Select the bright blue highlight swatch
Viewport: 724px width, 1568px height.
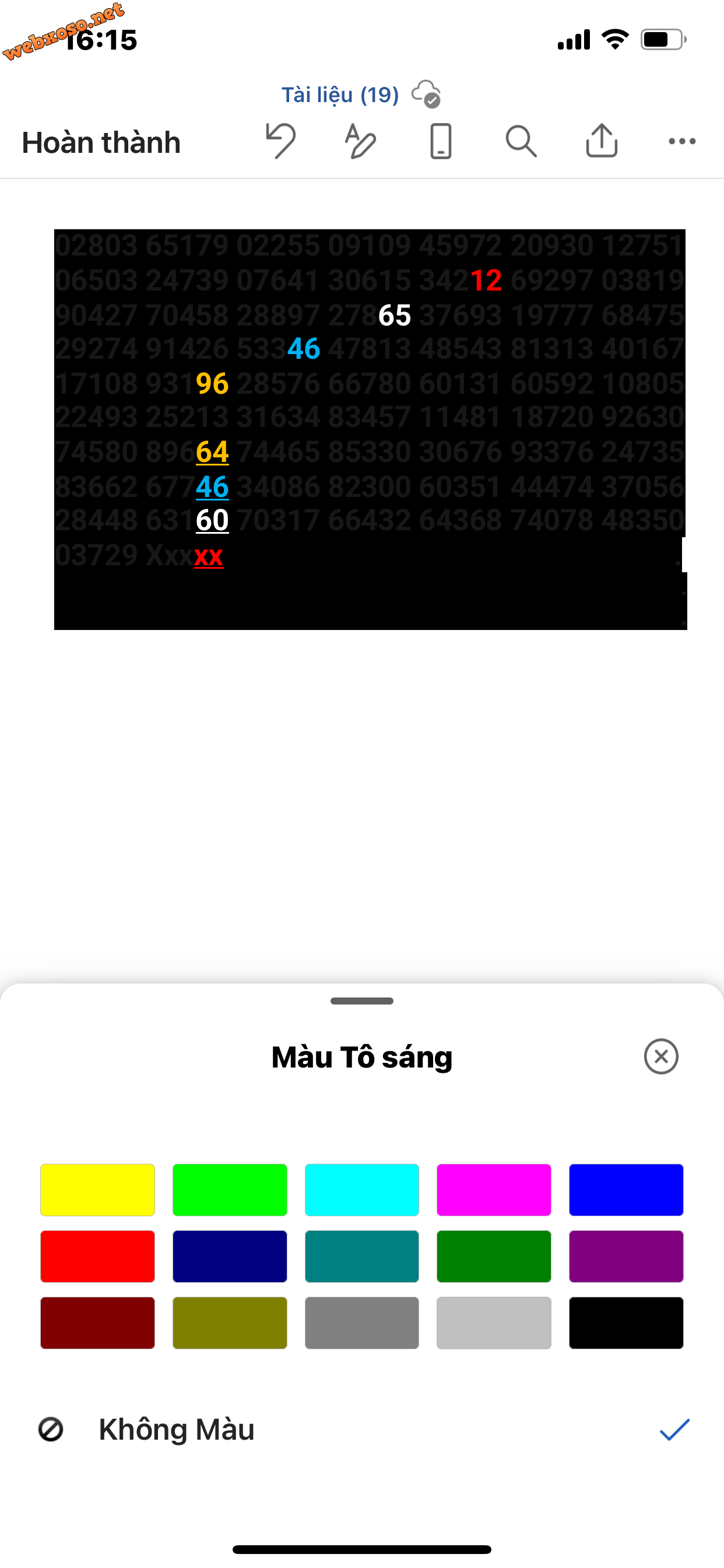[625, 1189]
